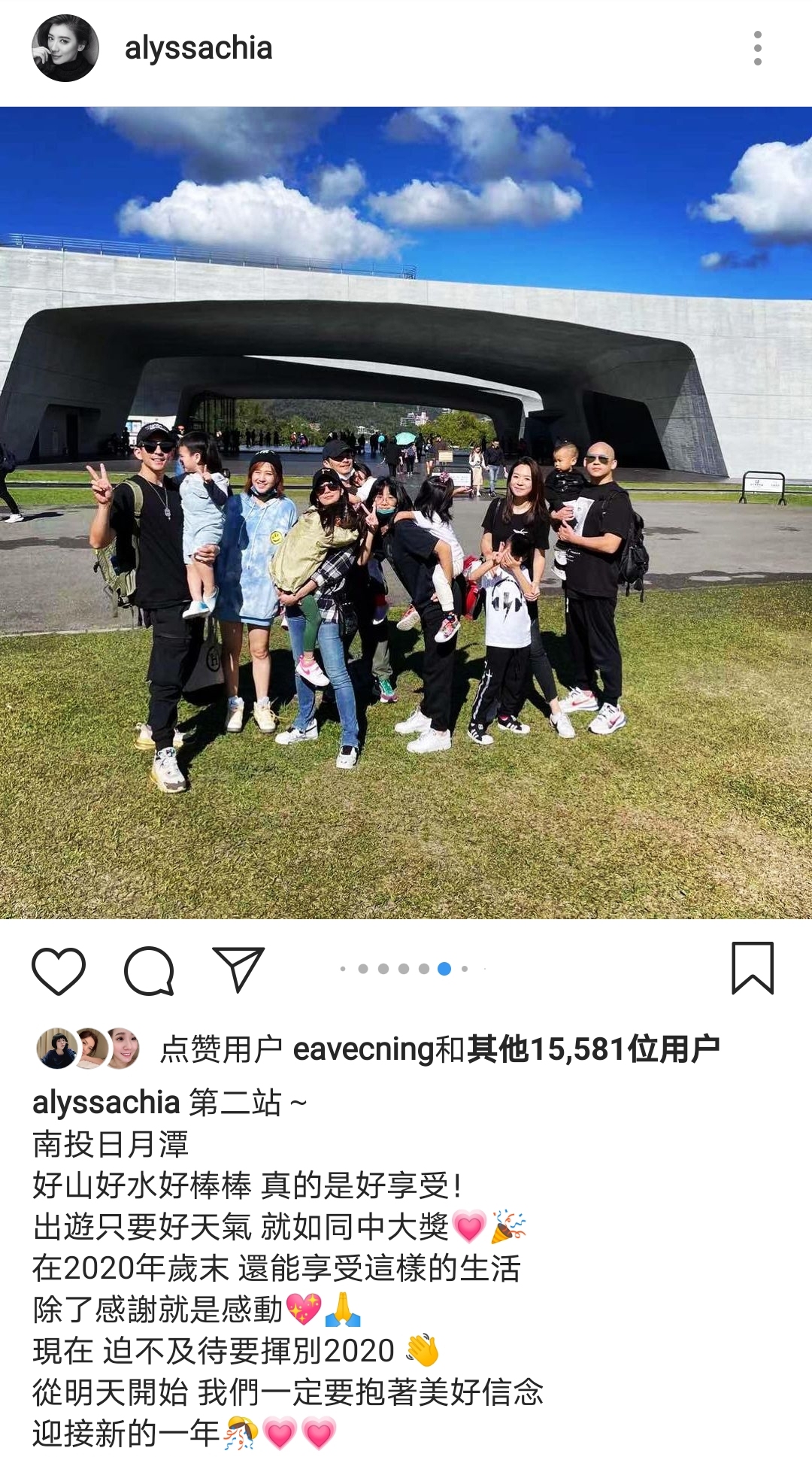Tap alyssachia's name in the caption
This screenshot has height=1457, width=812.
coord(106,1103)
